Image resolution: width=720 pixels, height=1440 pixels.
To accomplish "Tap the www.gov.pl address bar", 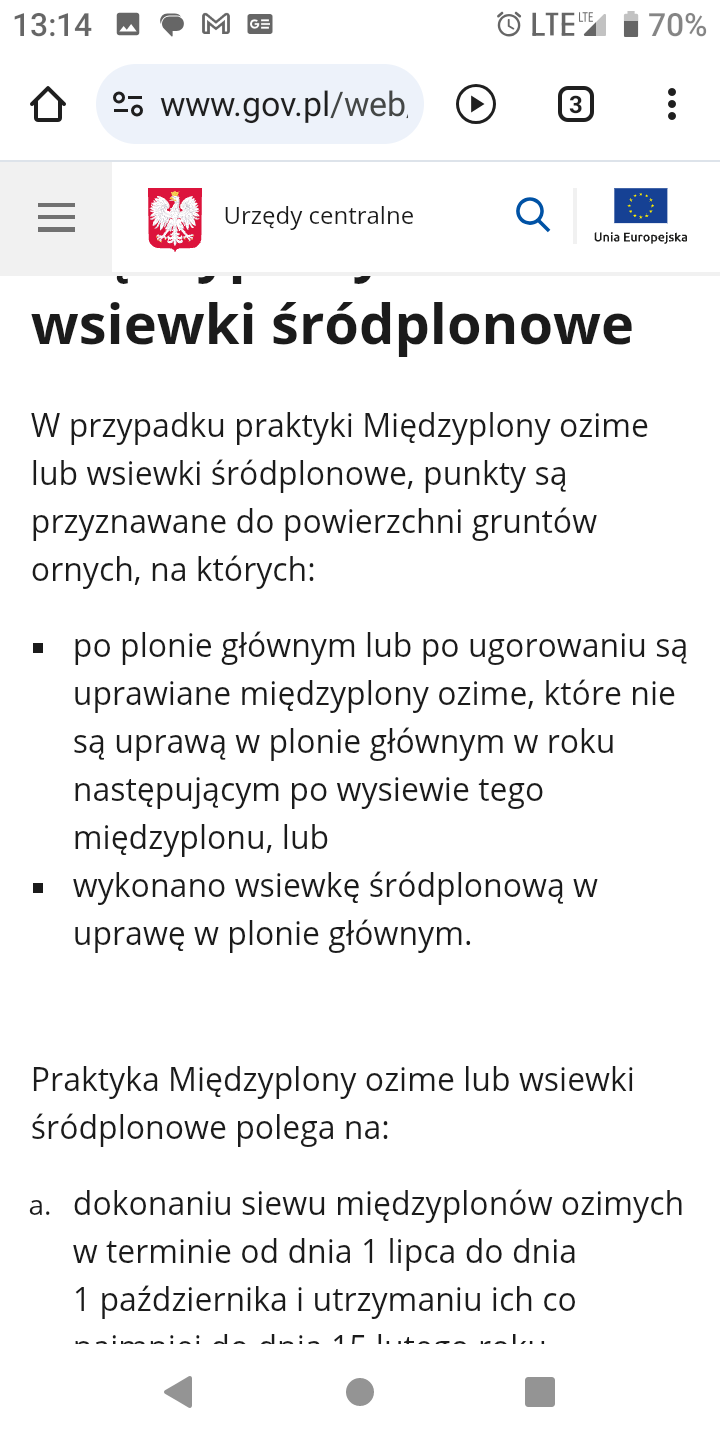I will (282, 104).
